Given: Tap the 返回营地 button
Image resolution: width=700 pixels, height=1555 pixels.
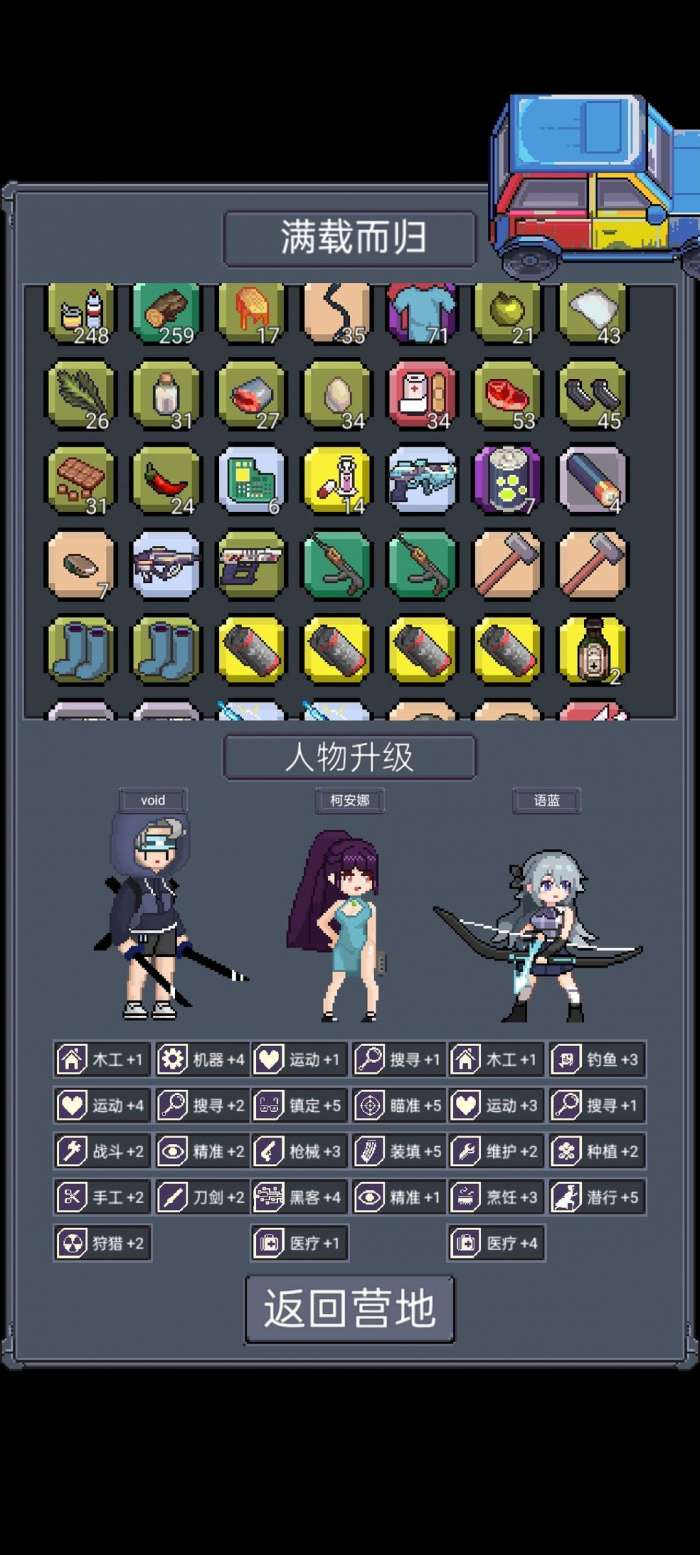Looking at the screenshot, I should click(x=350, y=1309).
